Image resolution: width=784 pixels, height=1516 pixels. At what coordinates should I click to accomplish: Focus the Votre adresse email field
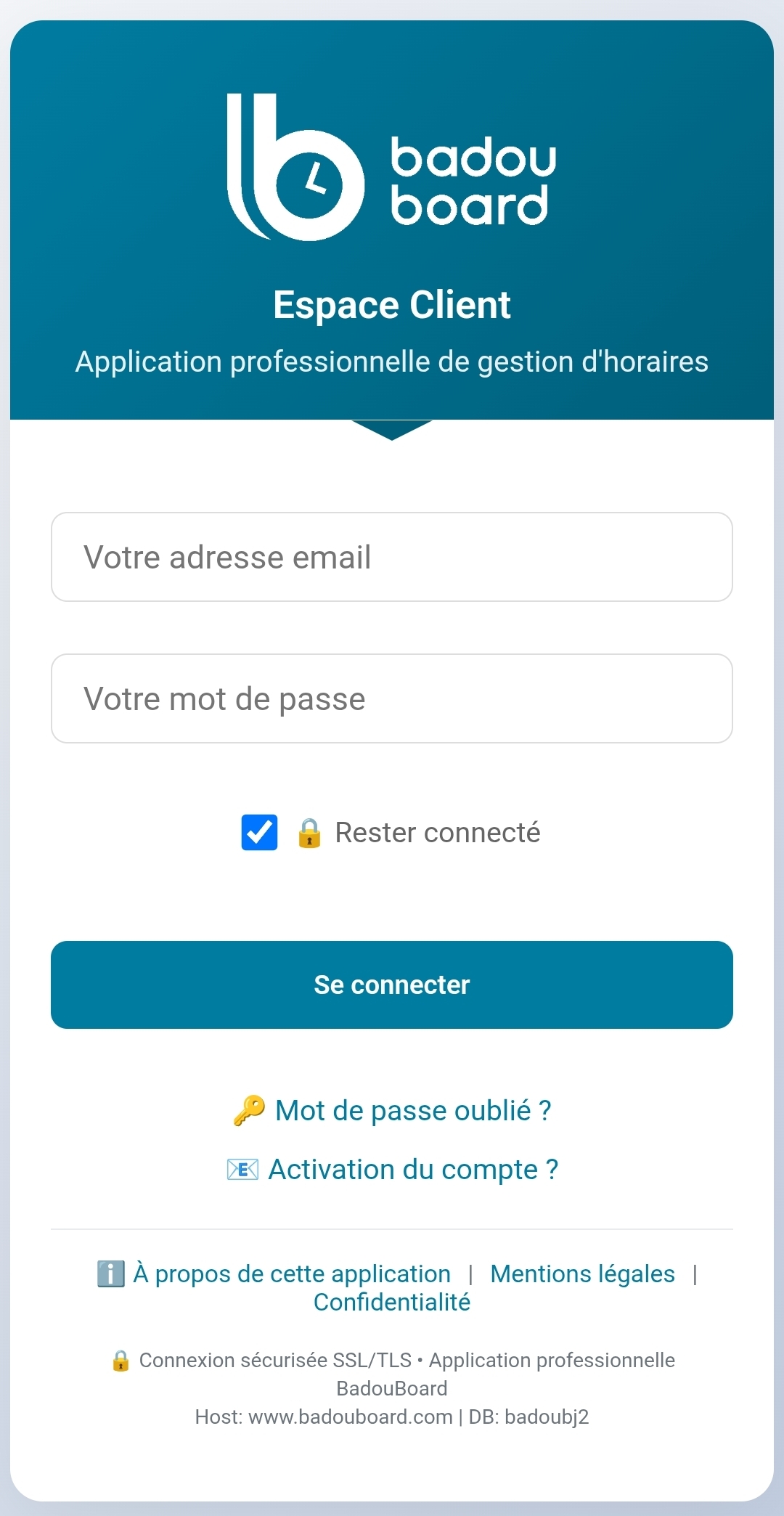[x=392, y=557]
